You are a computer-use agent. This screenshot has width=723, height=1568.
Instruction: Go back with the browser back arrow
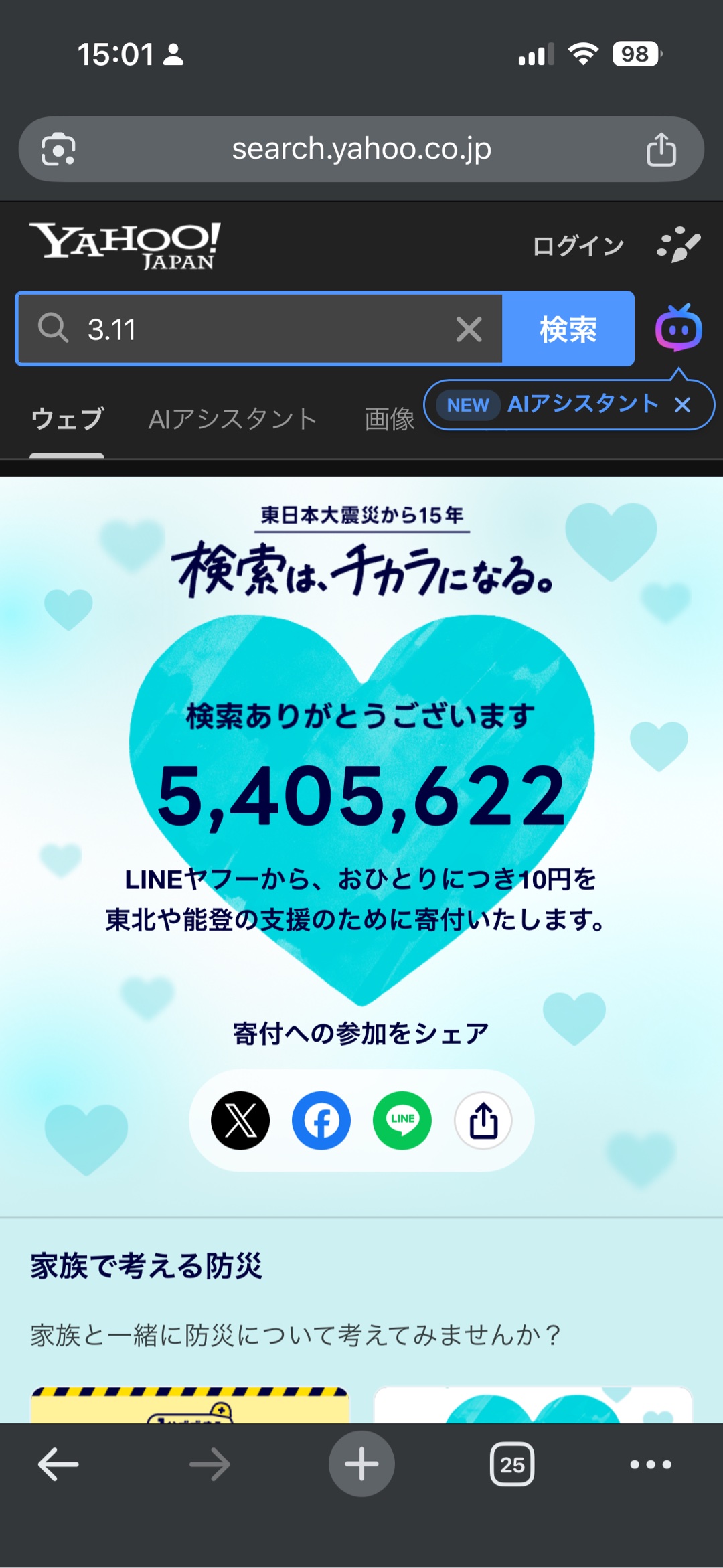click(58, 1464)
